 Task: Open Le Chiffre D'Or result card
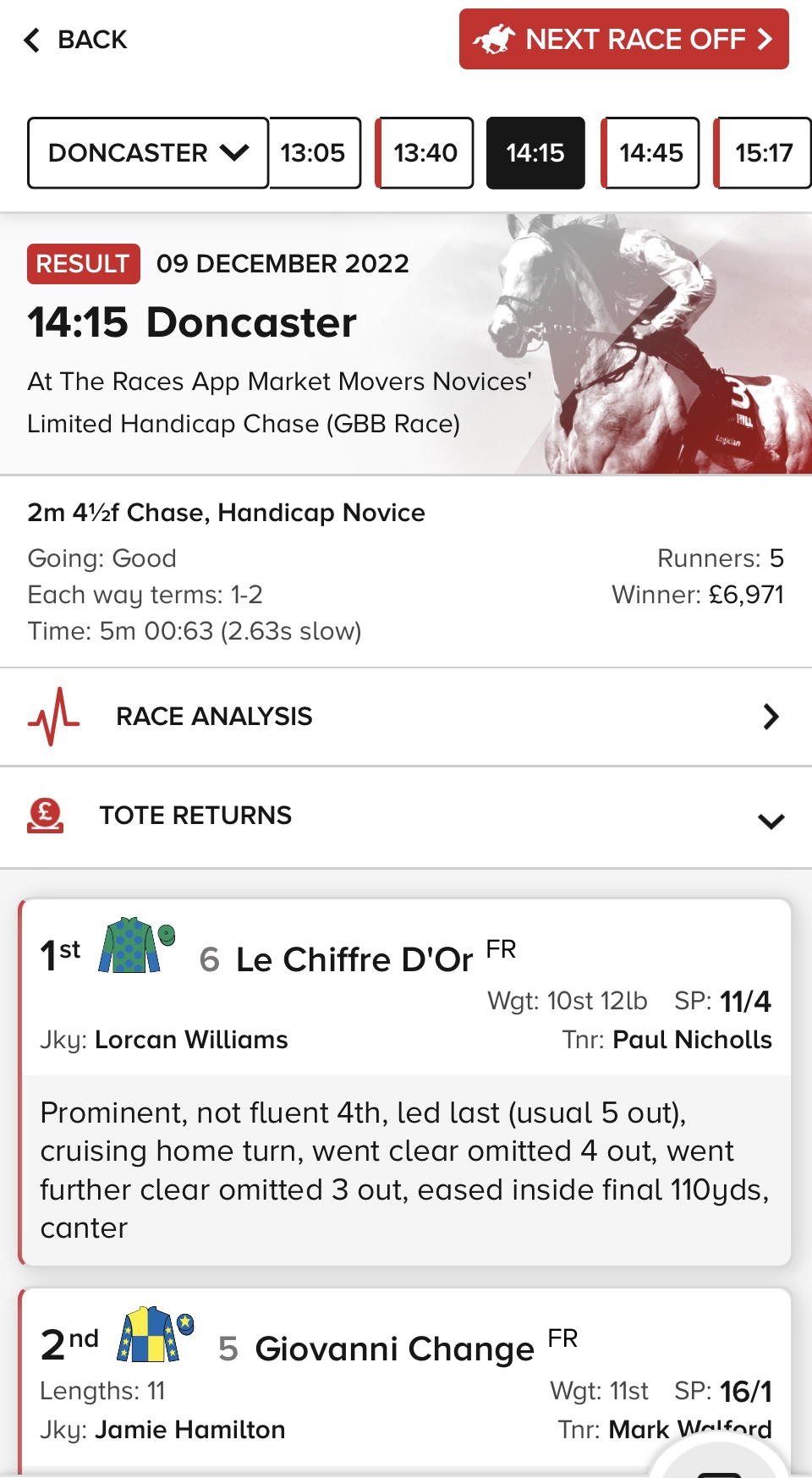[354, 960]
